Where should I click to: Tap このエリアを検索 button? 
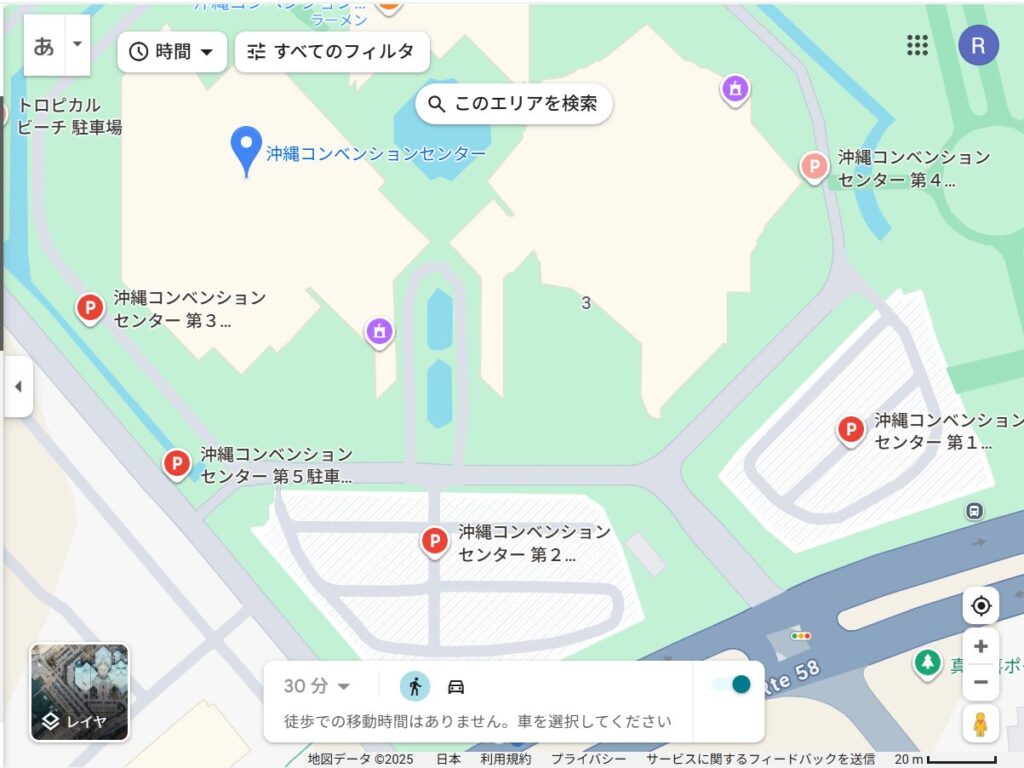[x=513, y=104]
